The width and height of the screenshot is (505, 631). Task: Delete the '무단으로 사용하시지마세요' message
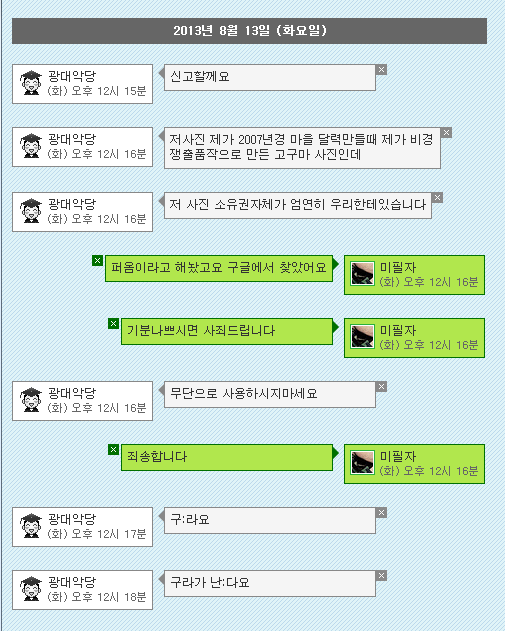click(x=381, y=387)
